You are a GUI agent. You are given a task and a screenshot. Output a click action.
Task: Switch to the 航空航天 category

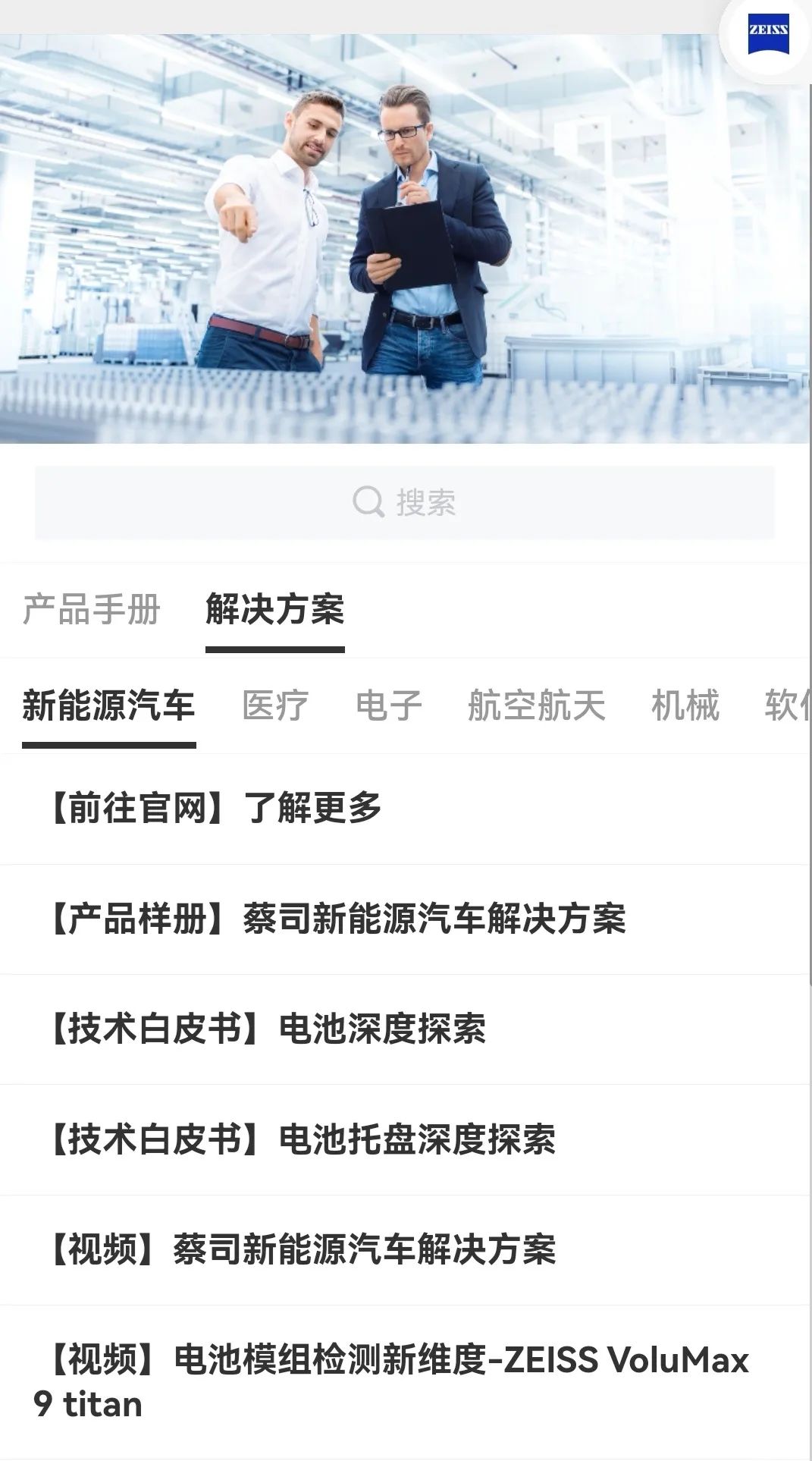(x=537, y=705)
